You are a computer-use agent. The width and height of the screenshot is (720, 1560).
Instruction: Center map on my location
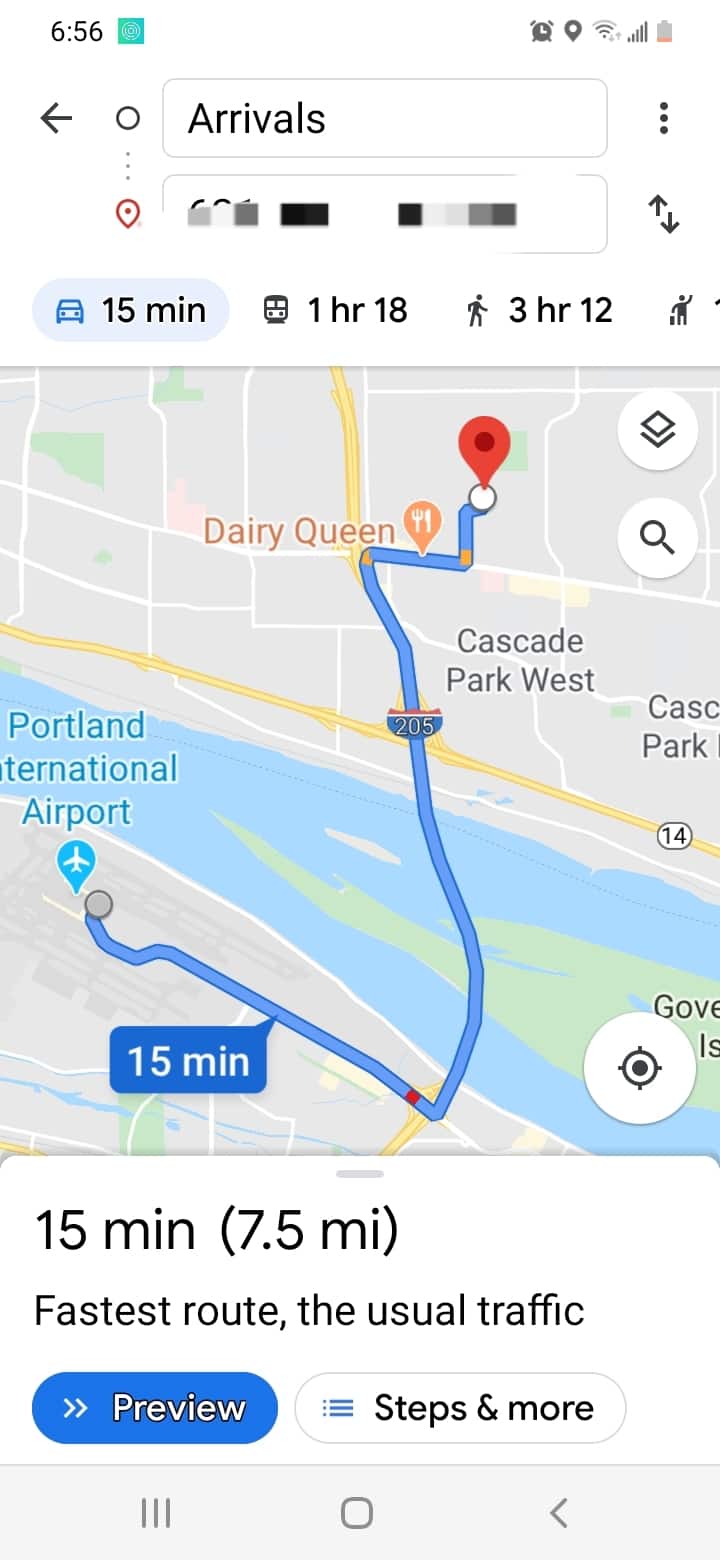(x=640, y=1068)
